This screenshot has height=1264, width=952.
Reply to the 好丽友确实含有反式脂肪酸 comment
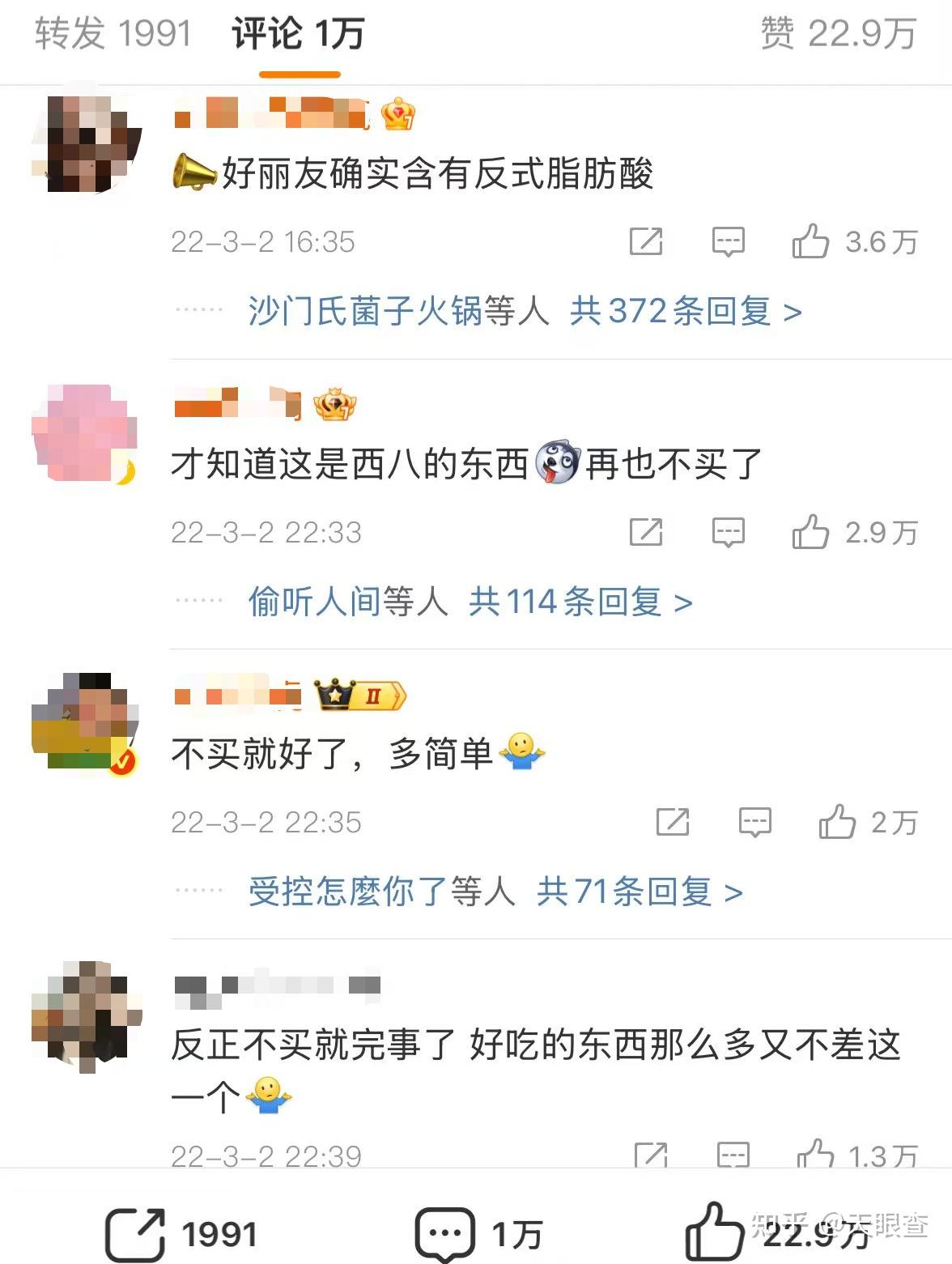(x=728, y=241)
